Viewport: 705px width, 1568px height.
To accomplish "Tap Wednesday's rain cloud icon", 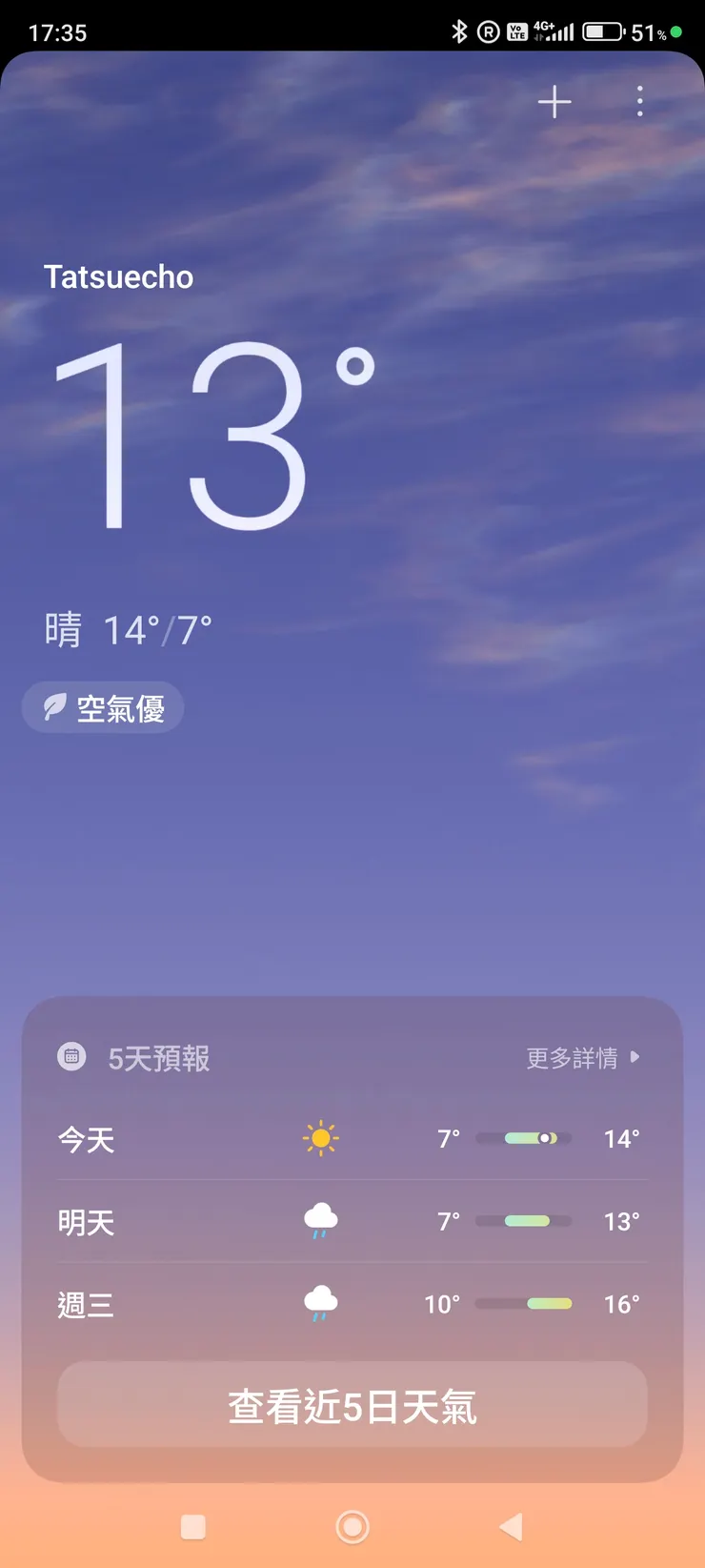I will click(320, 1303).
